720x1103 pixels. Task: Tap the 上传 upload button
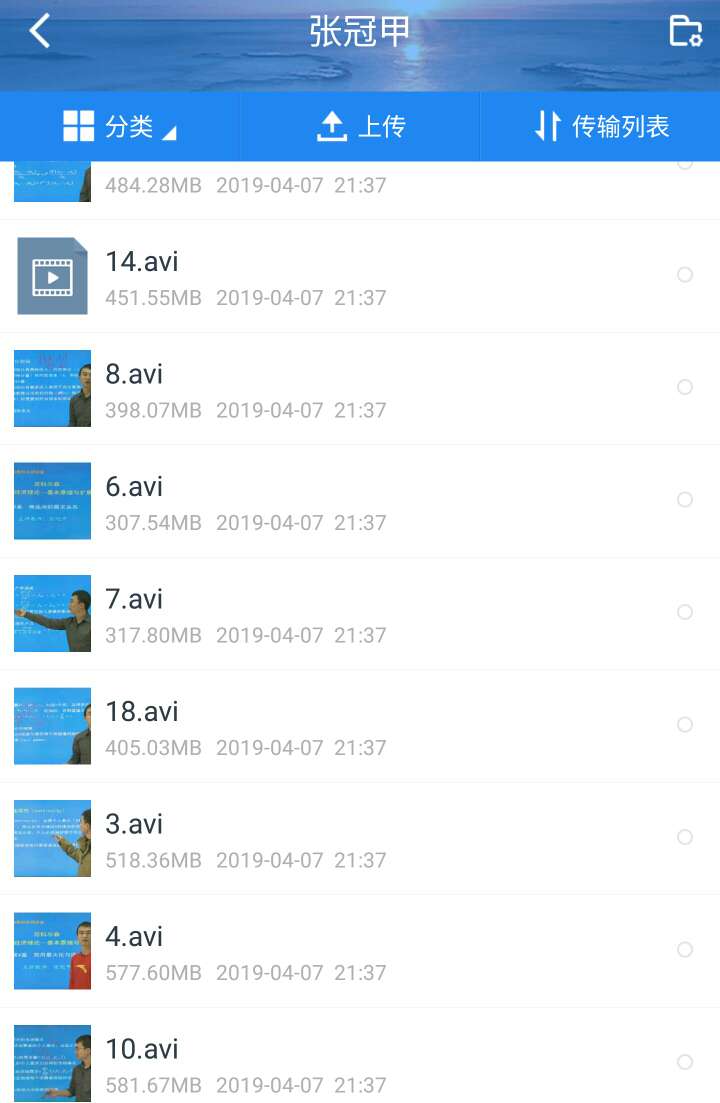(360, 126)
